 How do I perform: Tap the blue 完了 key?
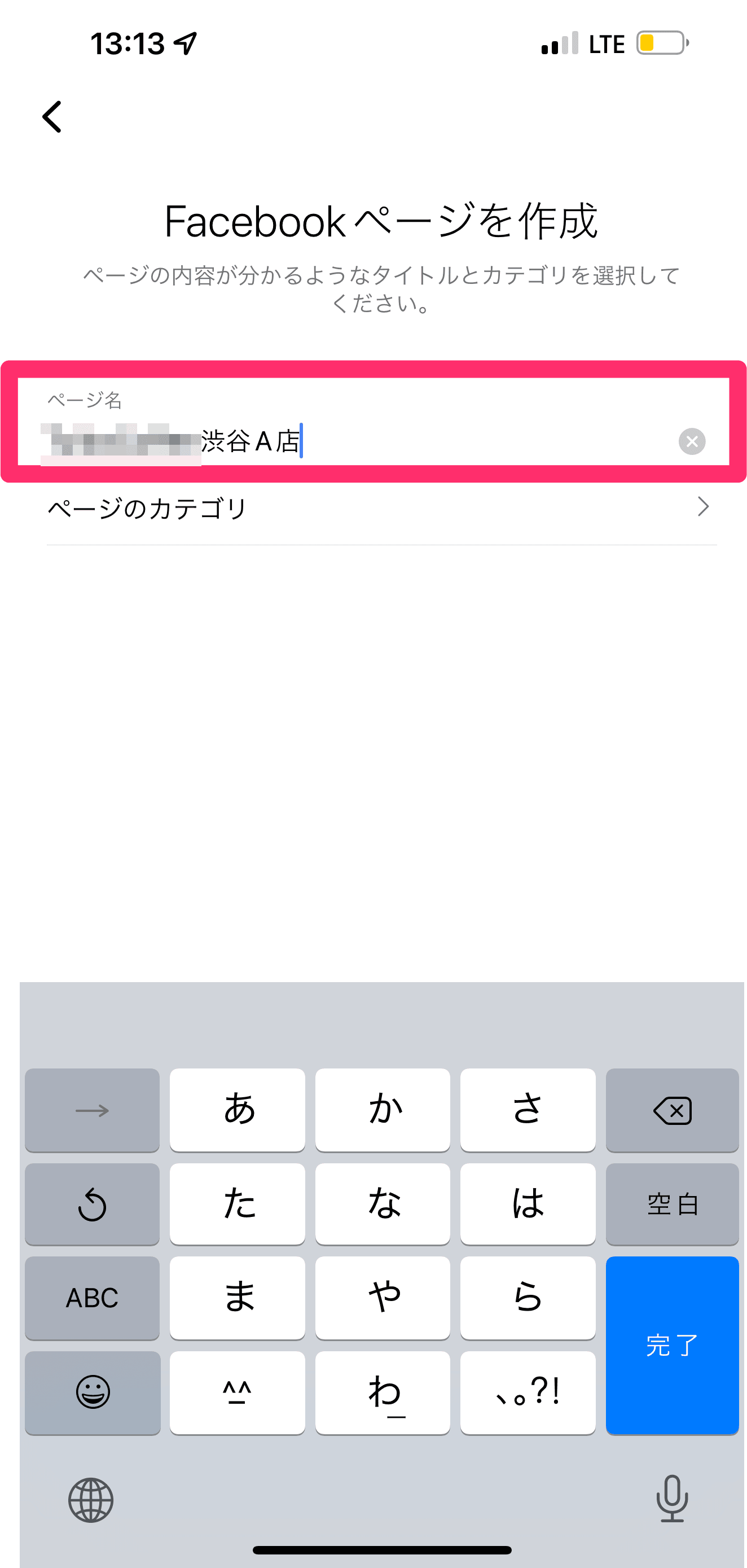point(671,1344)
